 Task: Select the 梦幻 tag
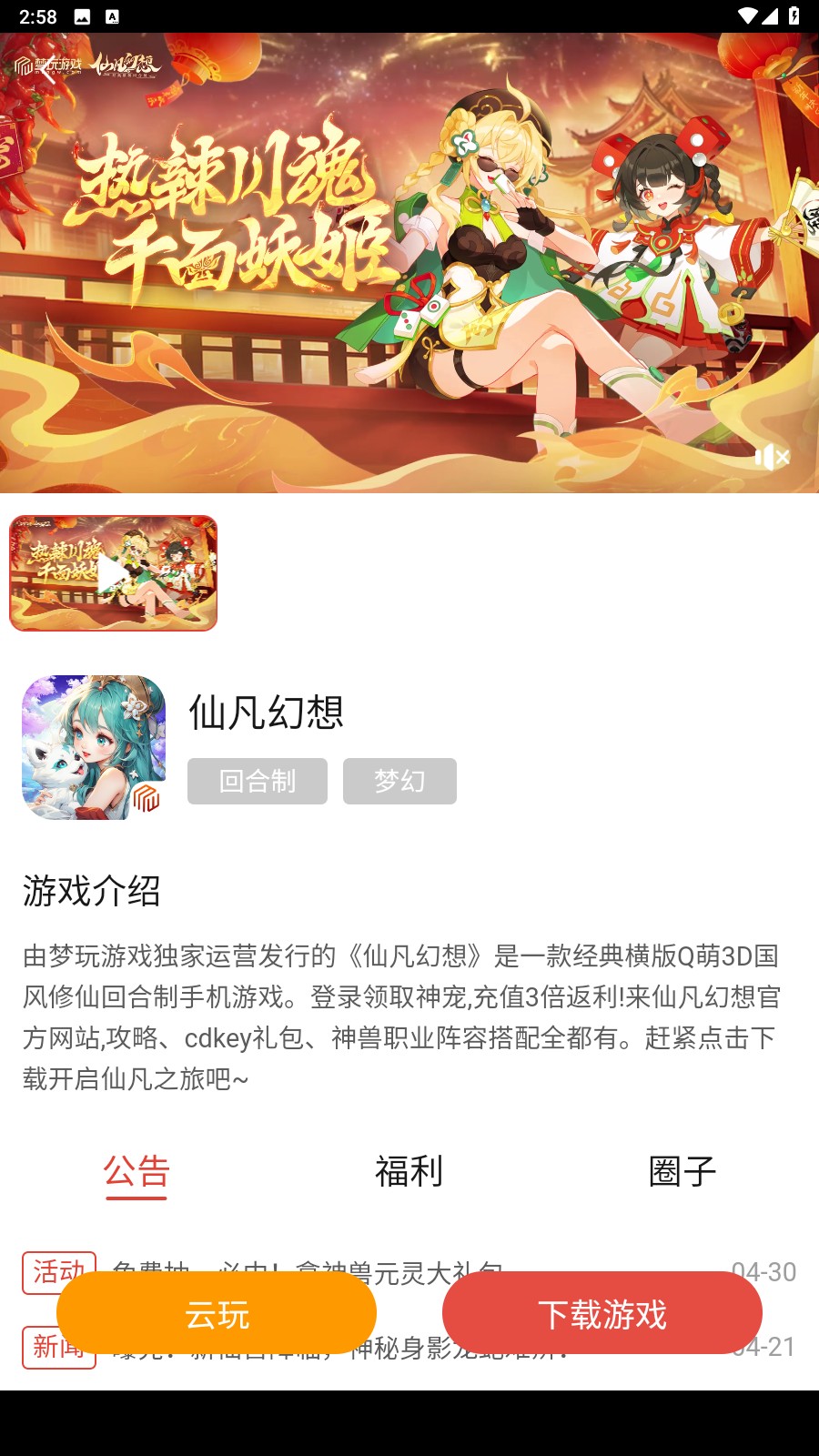coord(399,781)
